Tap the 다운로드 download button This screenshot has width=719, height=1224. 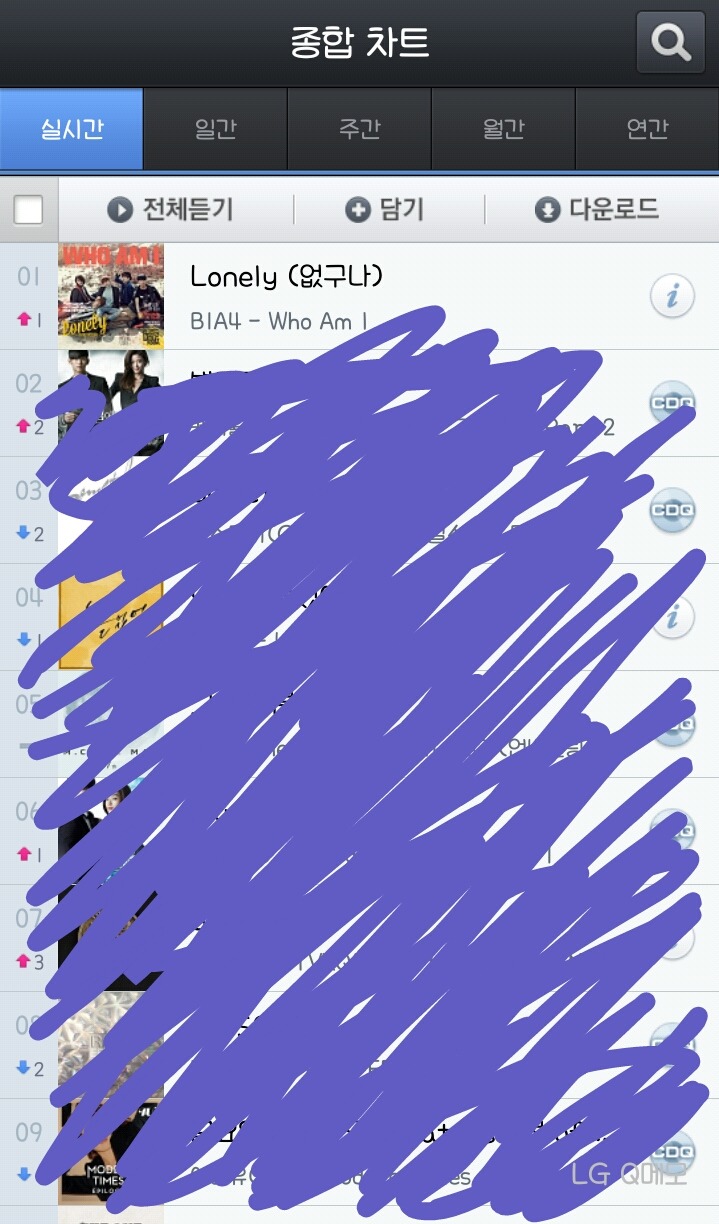click(x=597, y=209)
